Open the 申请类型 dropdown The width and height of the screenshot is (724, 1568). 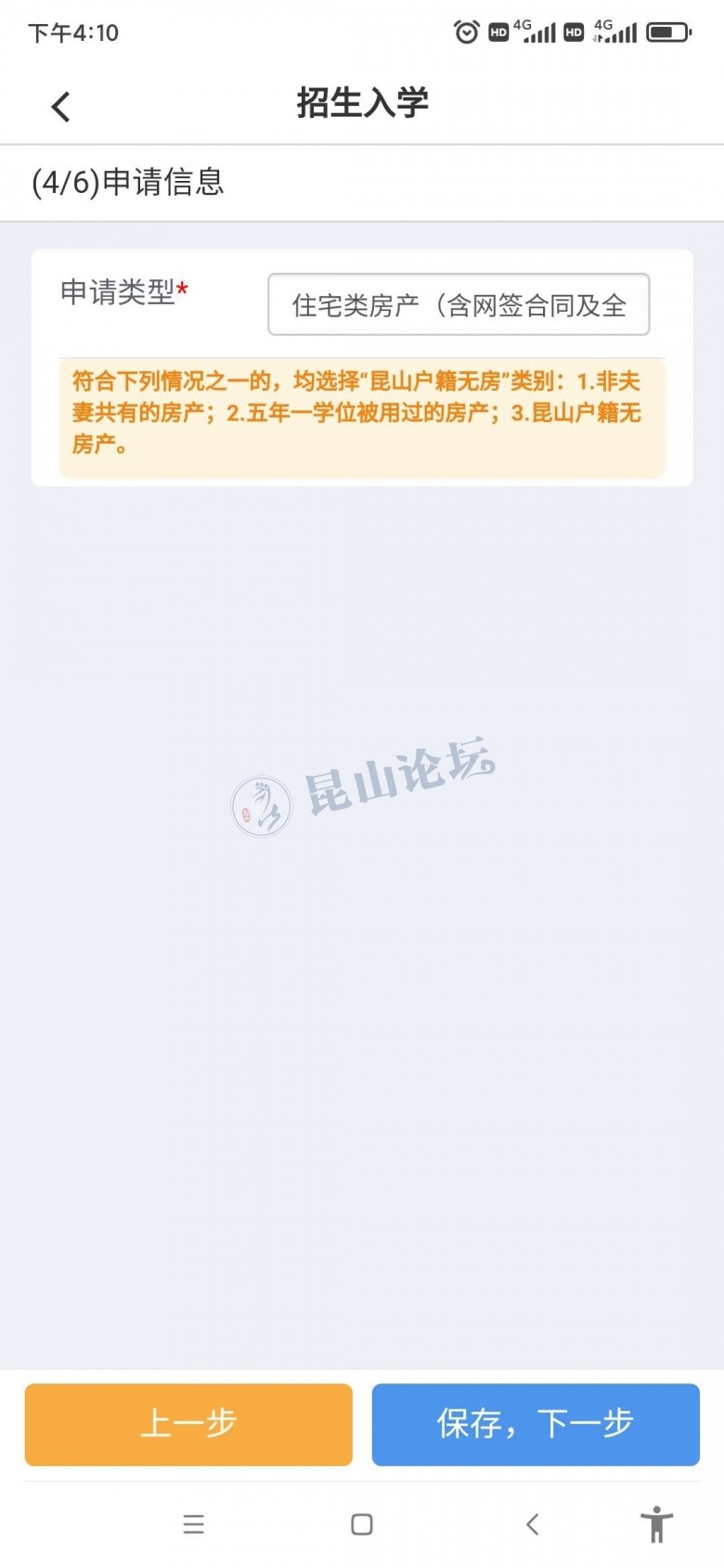pyautogui.click(x=459, y=304)
